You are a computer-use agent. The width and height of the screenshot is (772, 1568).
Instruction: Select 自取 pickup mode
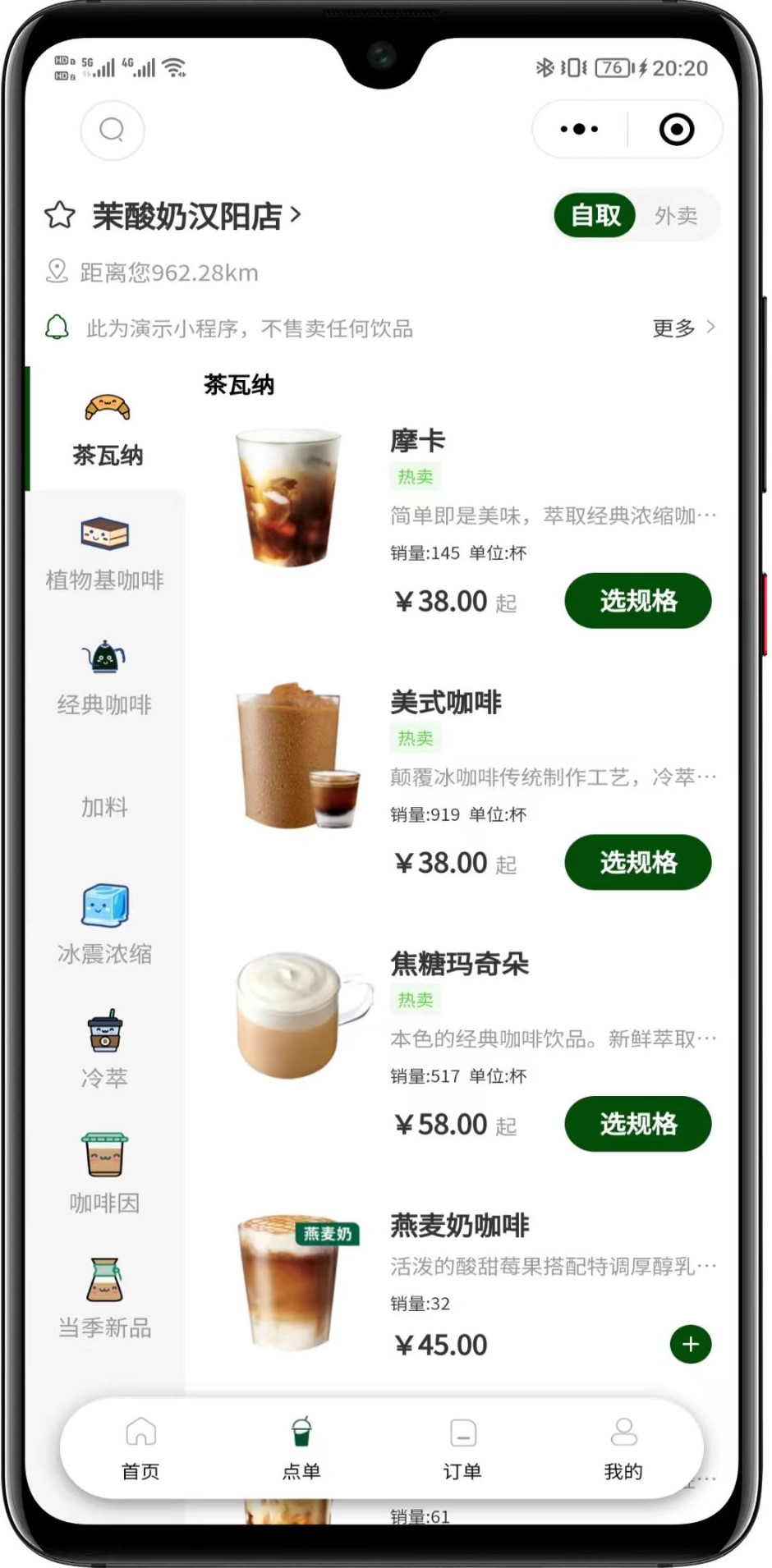pos(595,216)
